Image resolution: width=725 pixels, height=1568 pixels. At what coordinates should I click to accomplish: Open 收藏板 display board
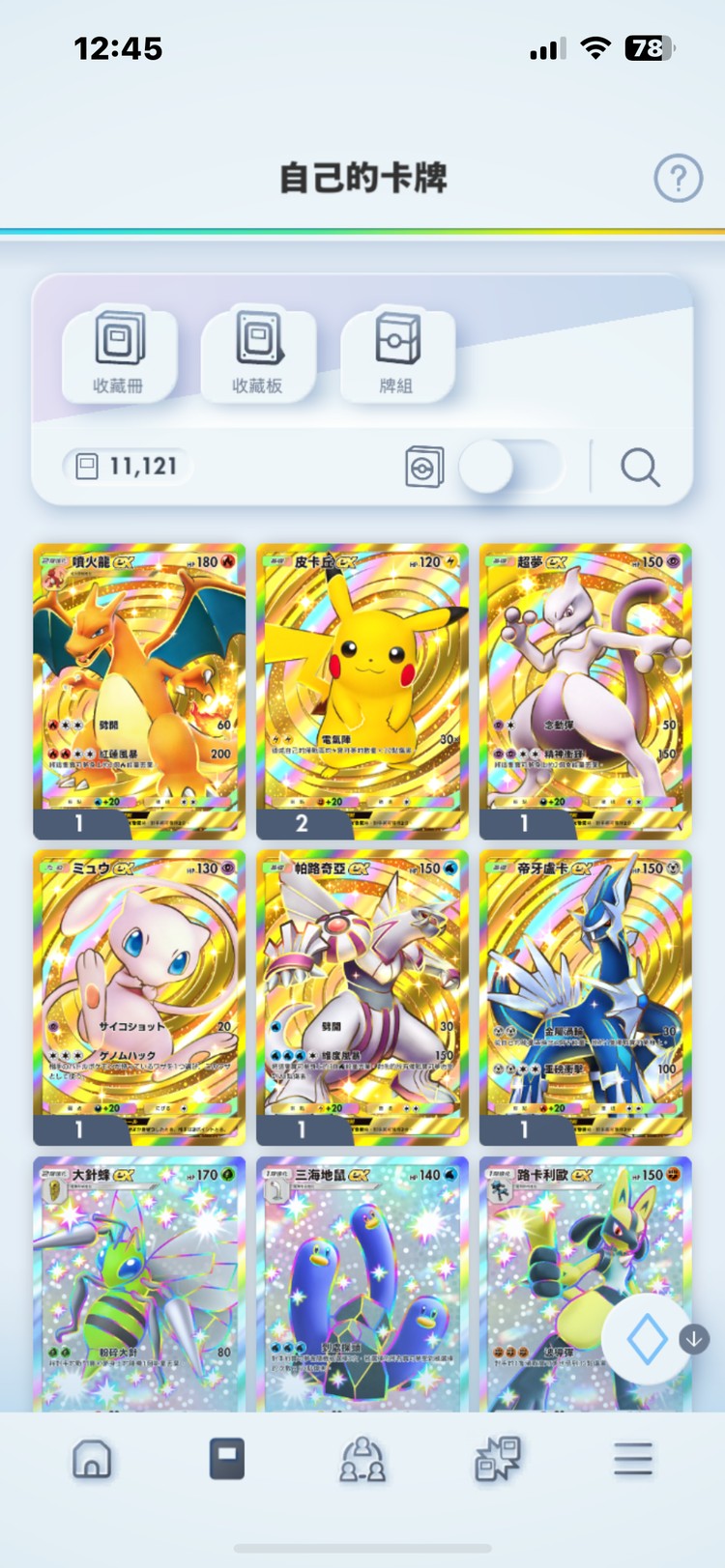click(257, 355)
